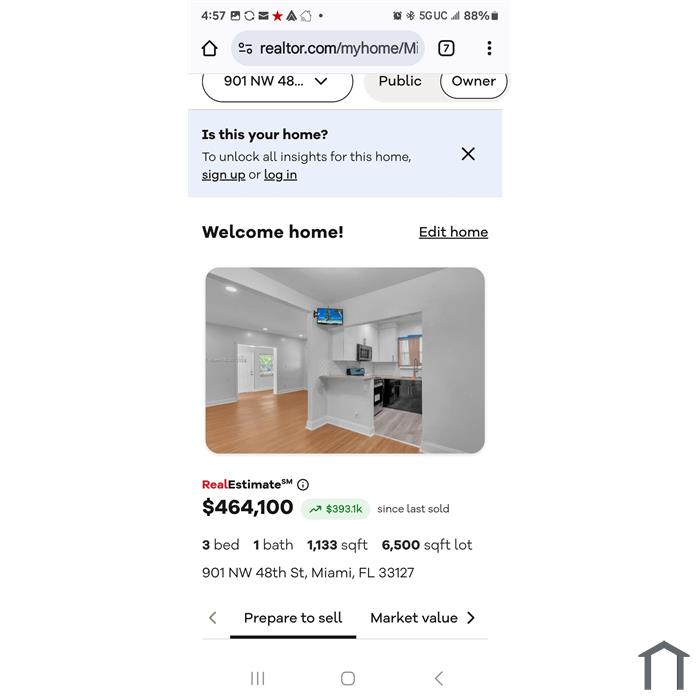This screenshot has width=700, height=700.
Task: Switch to the Market value tab
Action: [x=413, y=618]
